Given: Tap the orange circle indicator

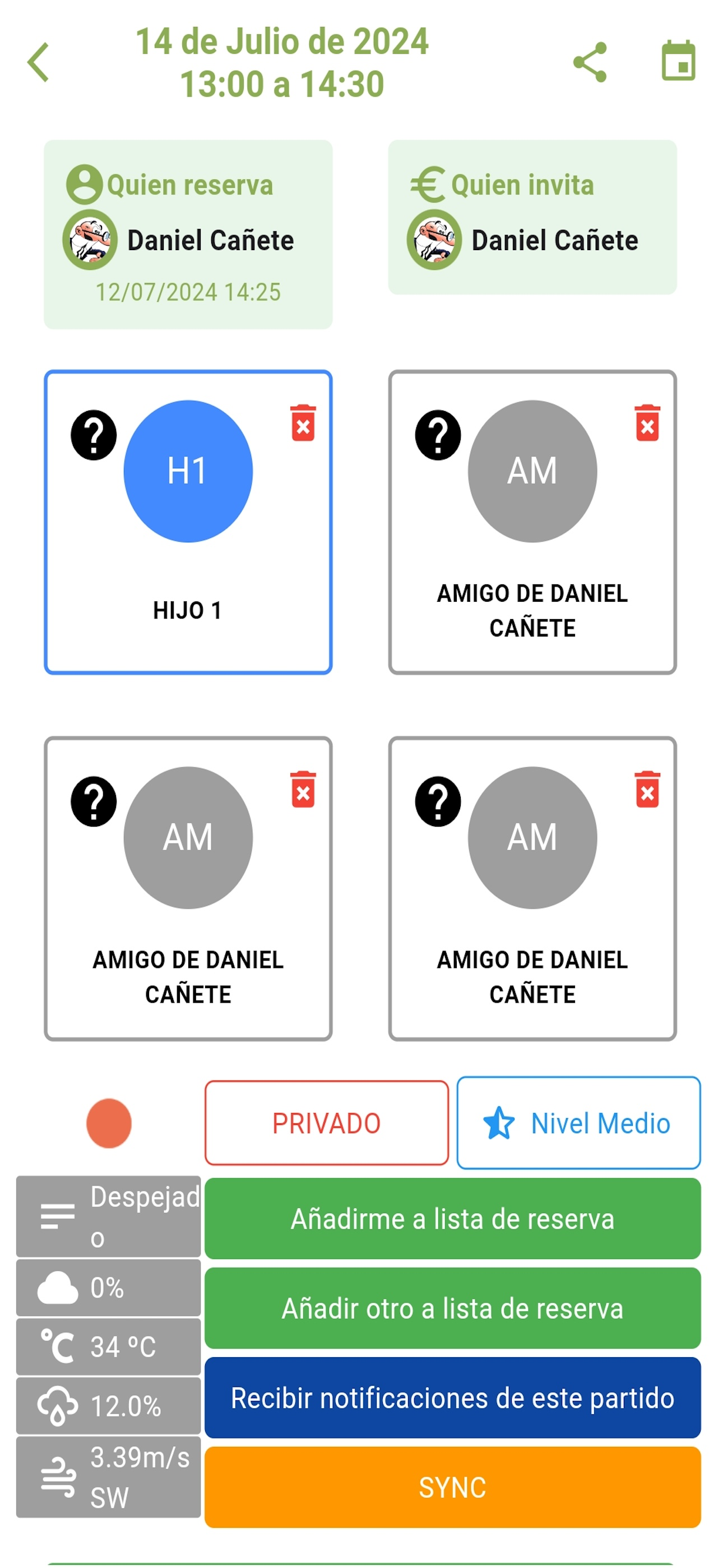Looking at the screenshot, I should click(109, 1122).
